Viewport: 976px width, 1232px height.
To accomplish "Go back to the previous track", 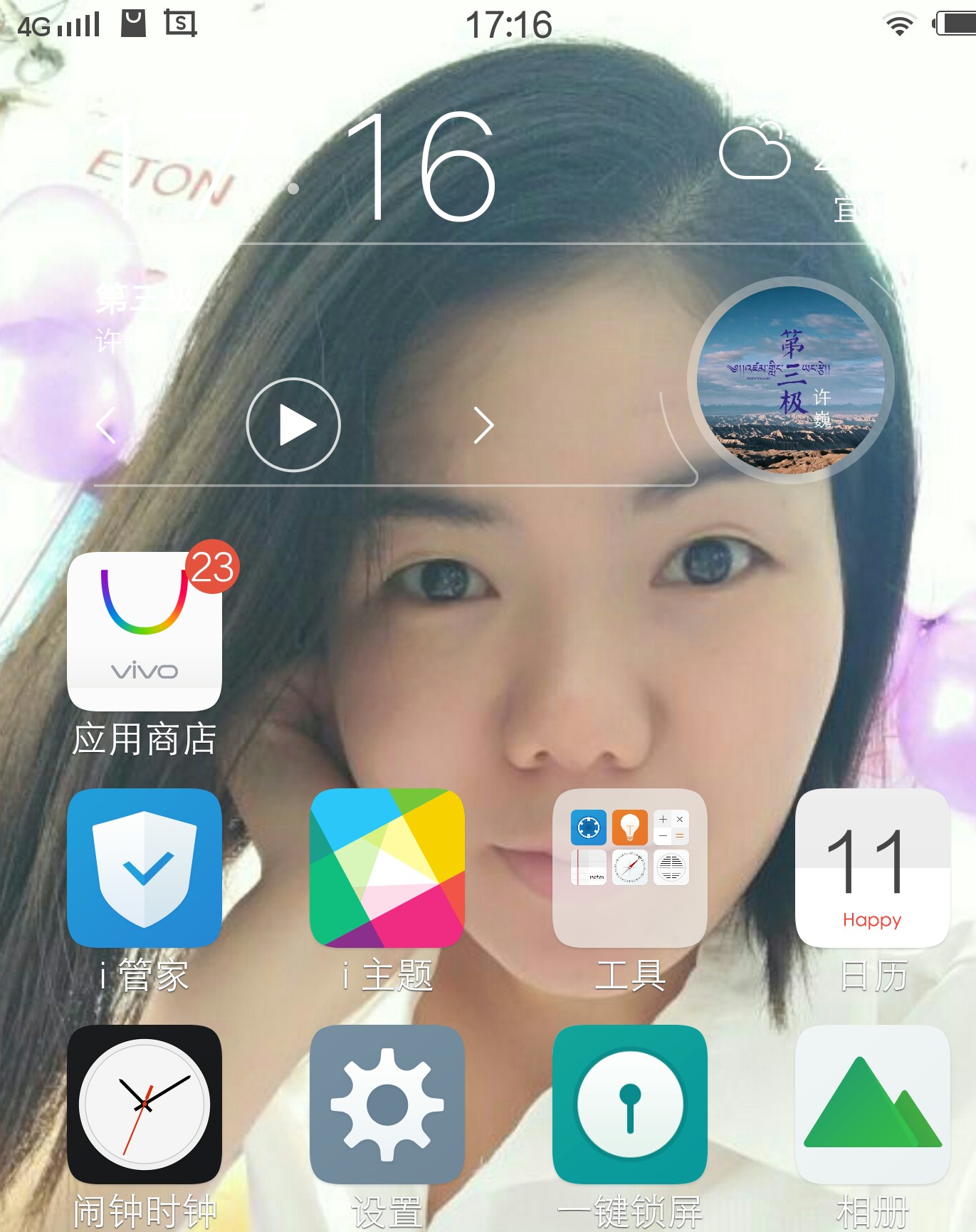I will coord(106,426).
